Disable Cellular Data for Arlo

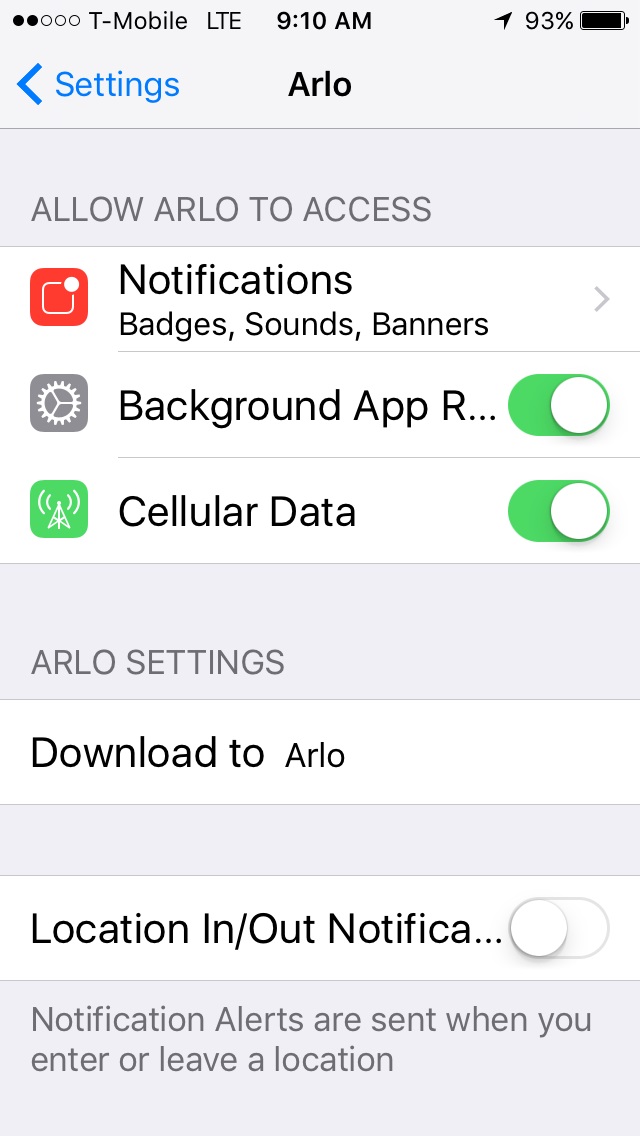pos(558,511)
